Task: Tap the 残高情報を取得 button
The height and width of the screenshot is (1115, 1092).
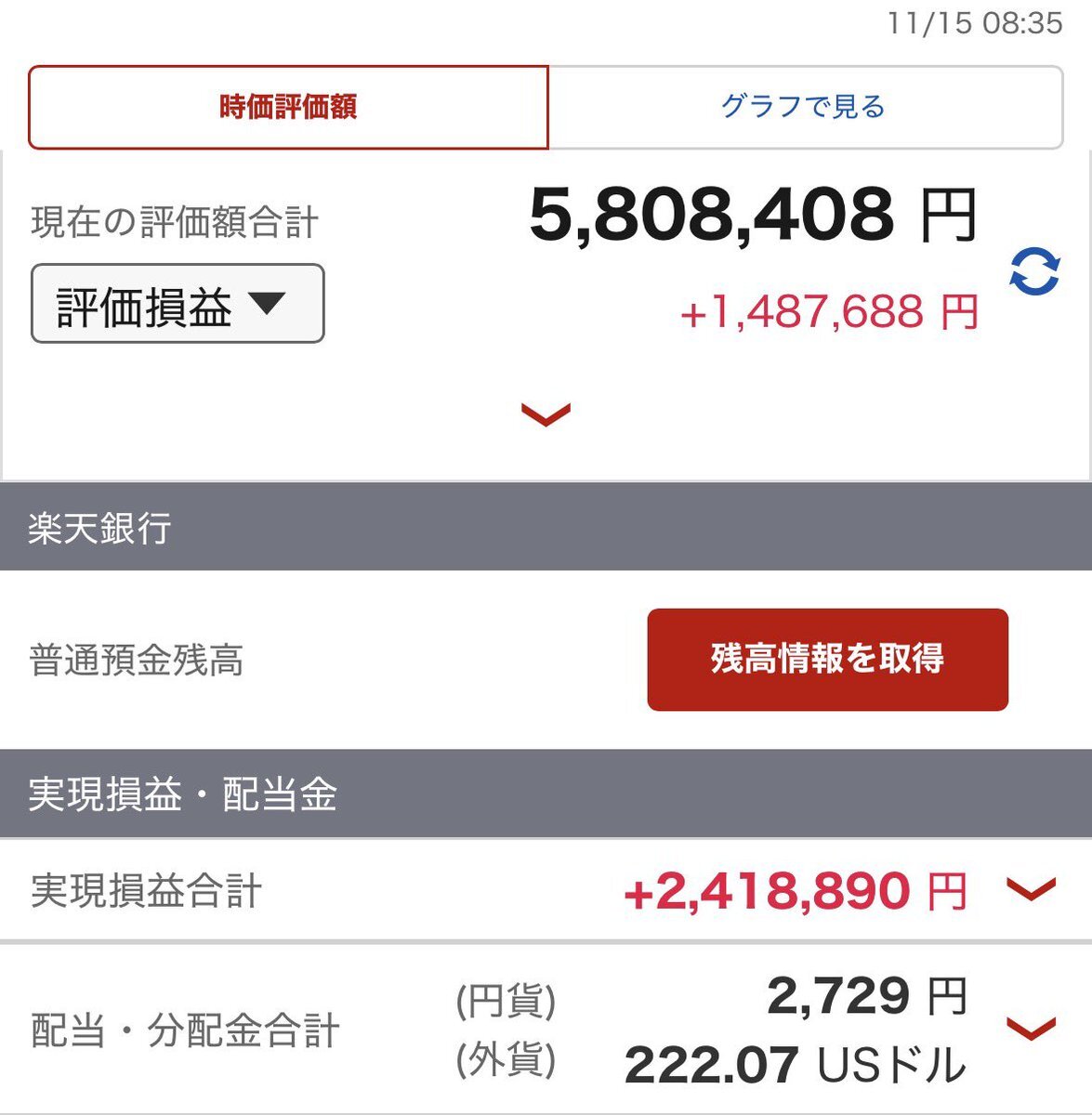Action: [x=827, y=660]
